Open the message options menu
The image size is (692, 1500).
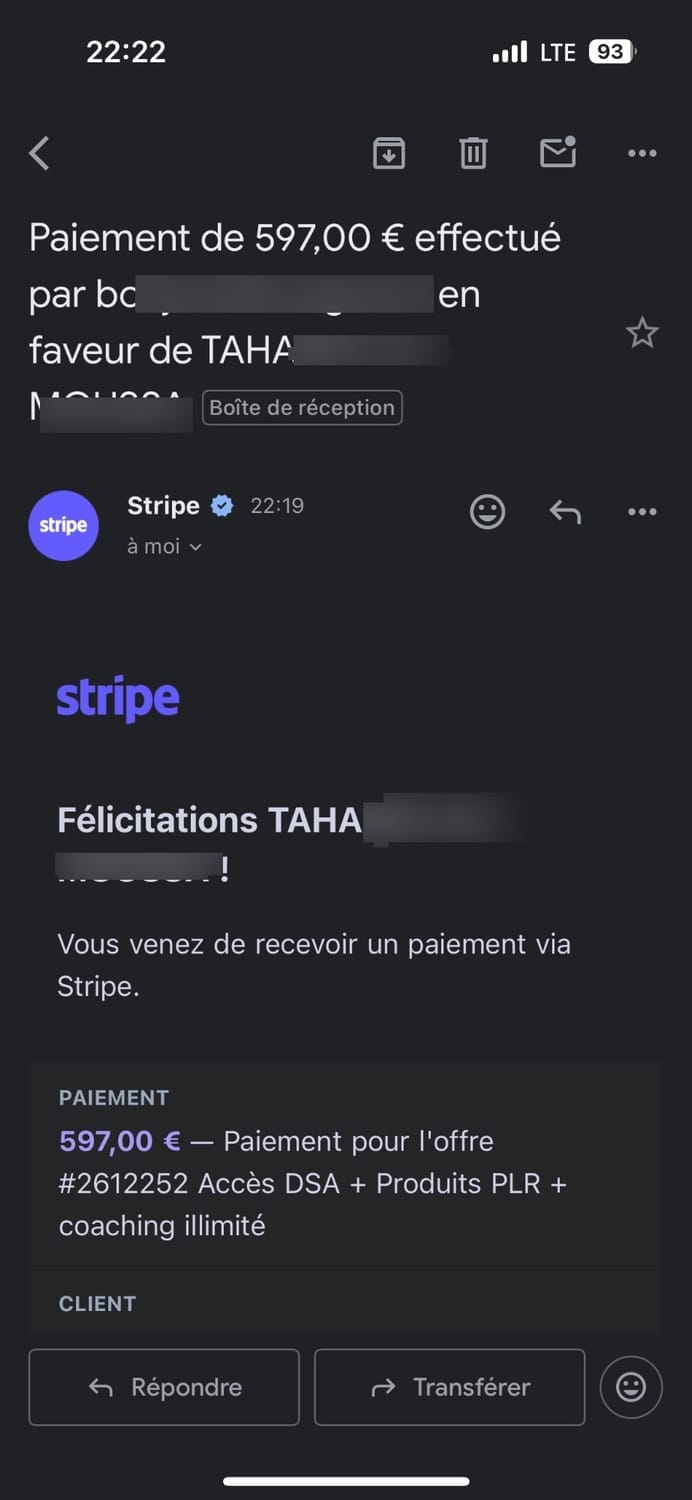click(x=642, y=512)
